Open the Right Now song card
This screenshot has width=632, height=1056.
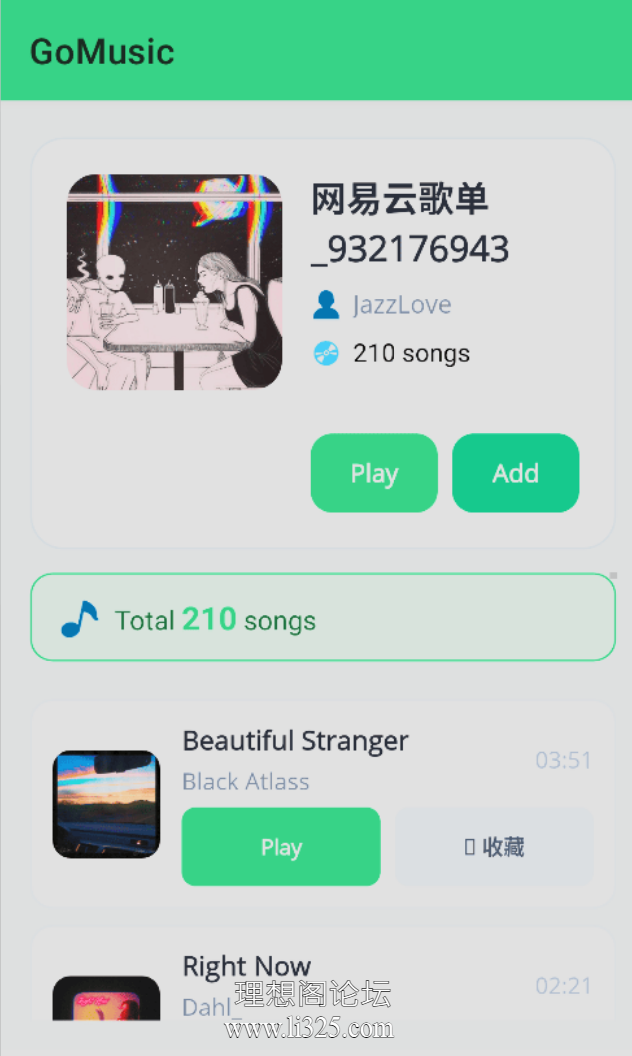click(x=323, y=974)
